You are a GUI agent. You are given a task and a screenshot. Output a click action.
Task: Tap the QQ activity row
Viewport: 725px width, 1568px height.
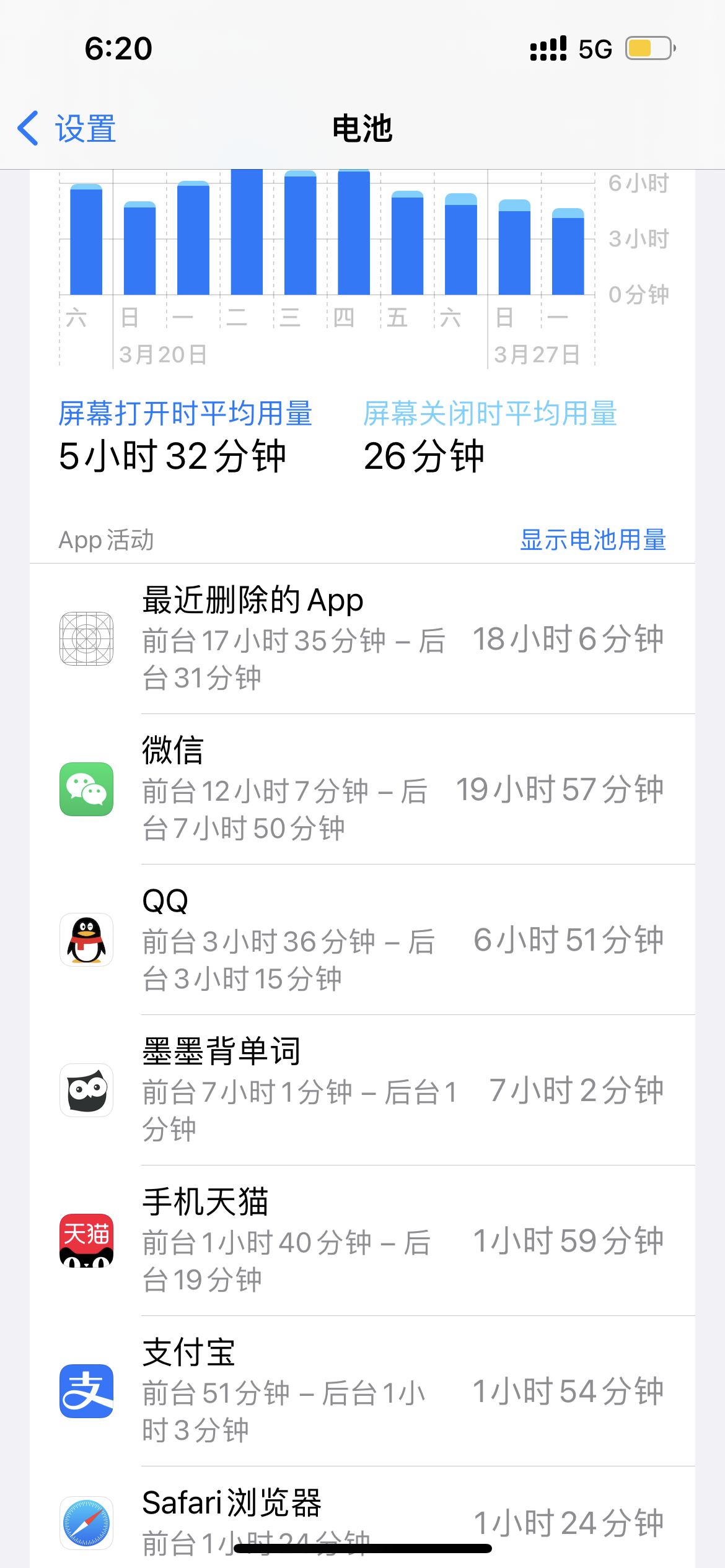pos(362,939)
